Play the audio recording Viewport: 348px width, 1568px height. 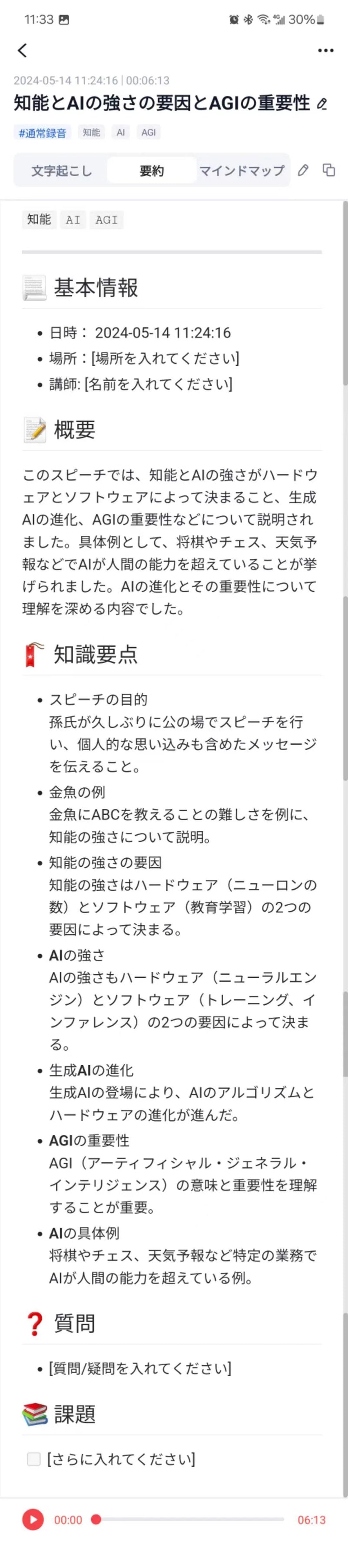click(x=33, y=1520)
